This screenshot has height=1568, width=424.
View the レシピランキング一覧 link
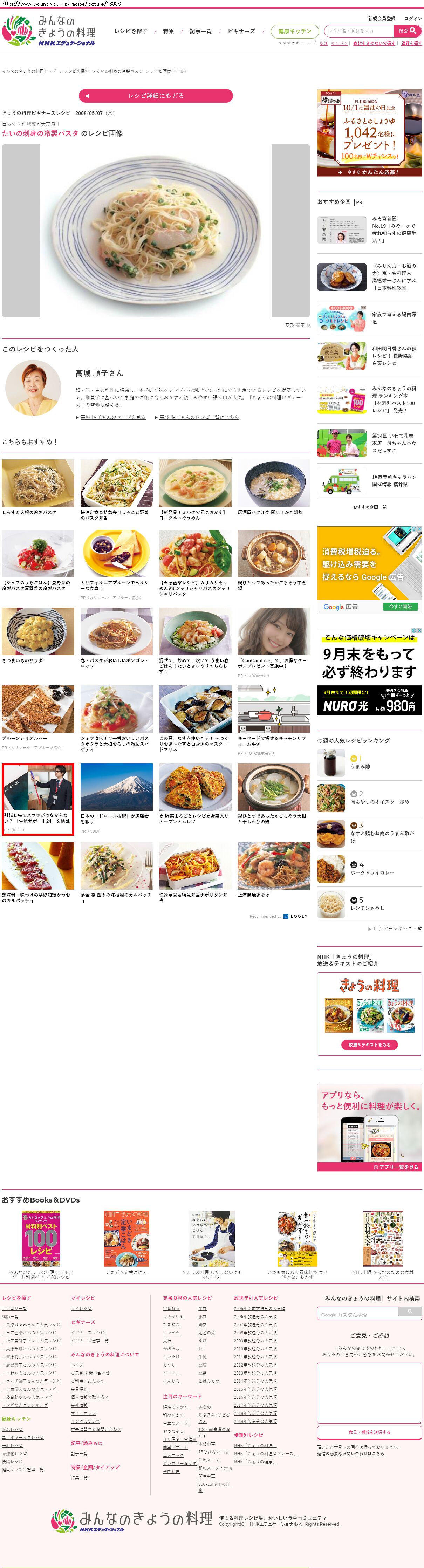pos(397,929)
